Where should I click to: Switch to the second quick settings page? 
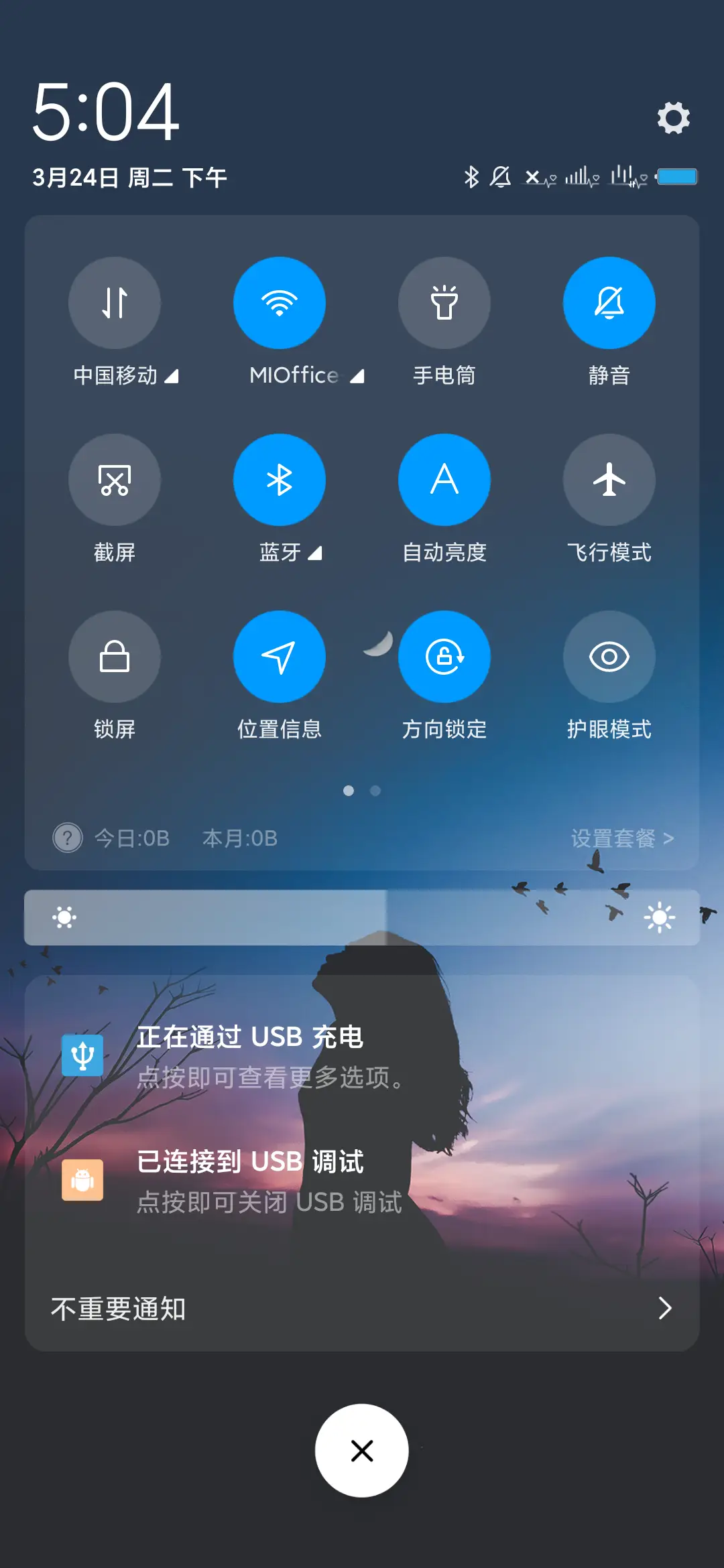pyautogui.click(x=375, y=791)
